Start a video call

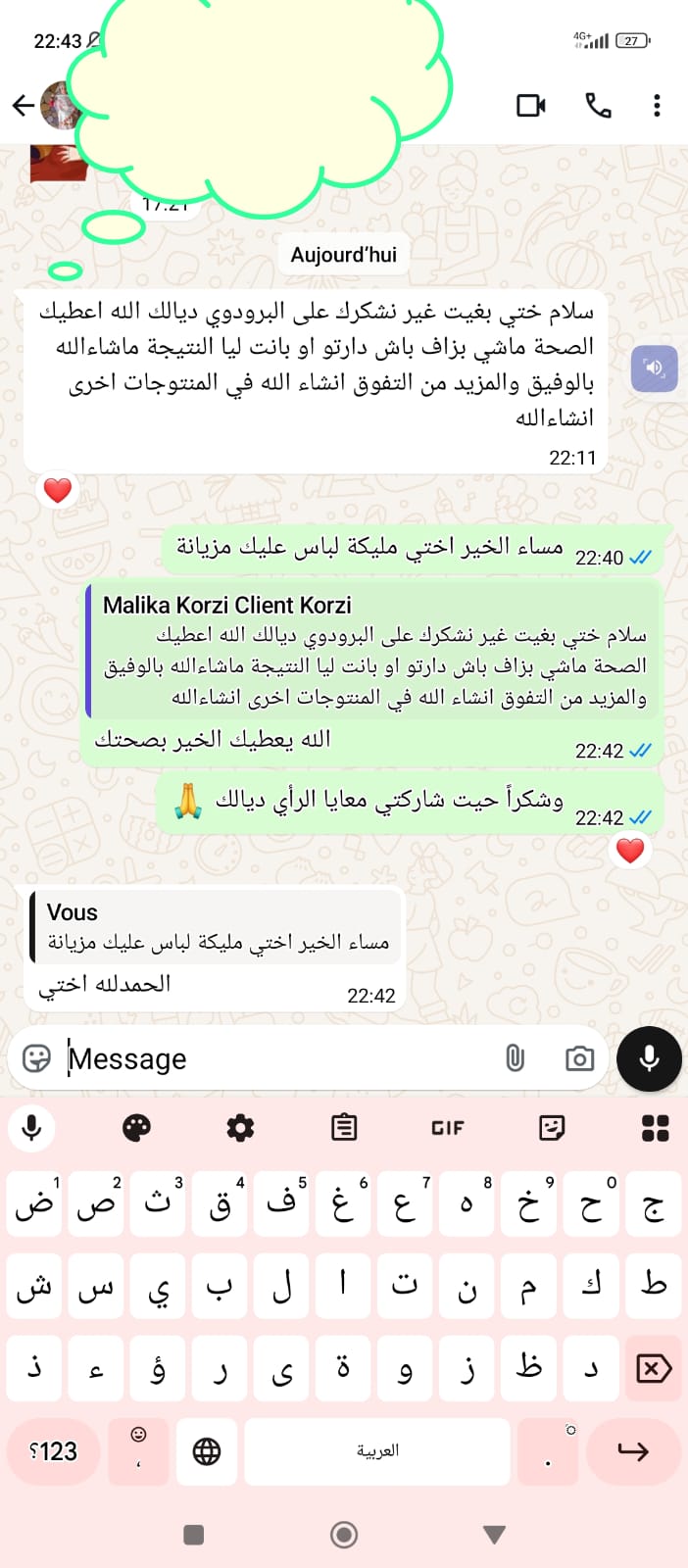pyautogui.click(x=530, y=105)
